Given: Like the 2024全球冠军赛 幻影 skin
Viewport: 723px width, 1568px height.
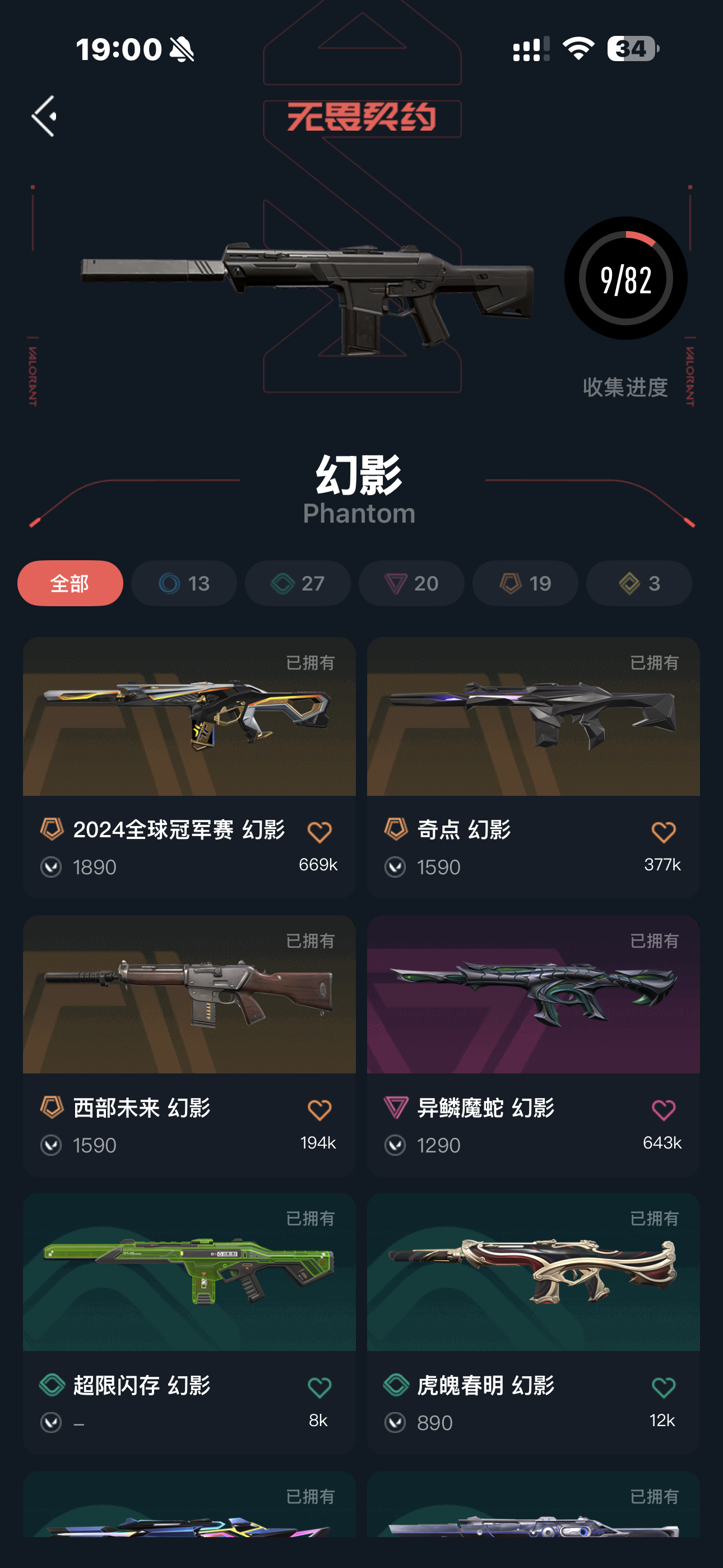Looking at the screenshot, I should pos(319,832).
